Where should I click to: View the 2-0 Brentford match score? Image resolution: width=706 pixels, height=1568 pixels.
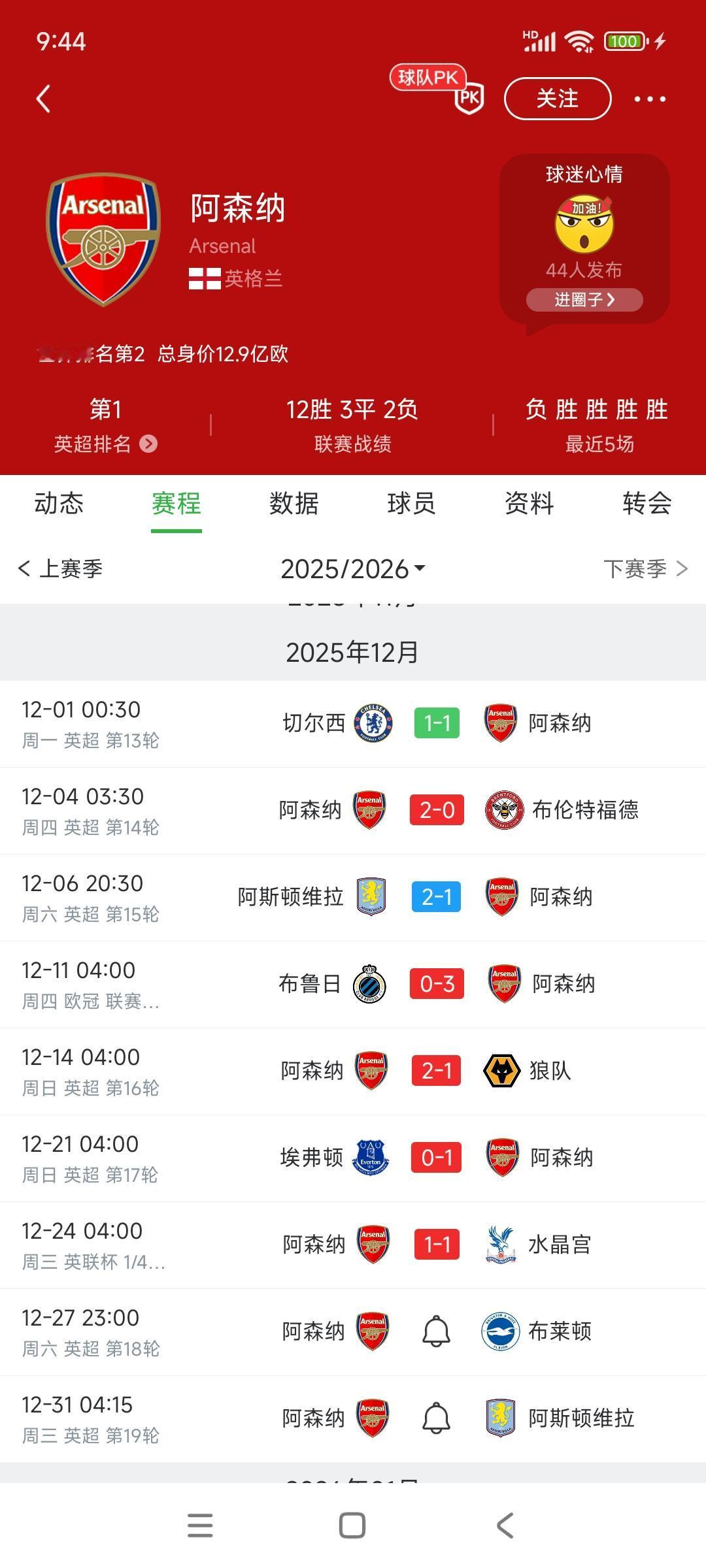point(436,810)
